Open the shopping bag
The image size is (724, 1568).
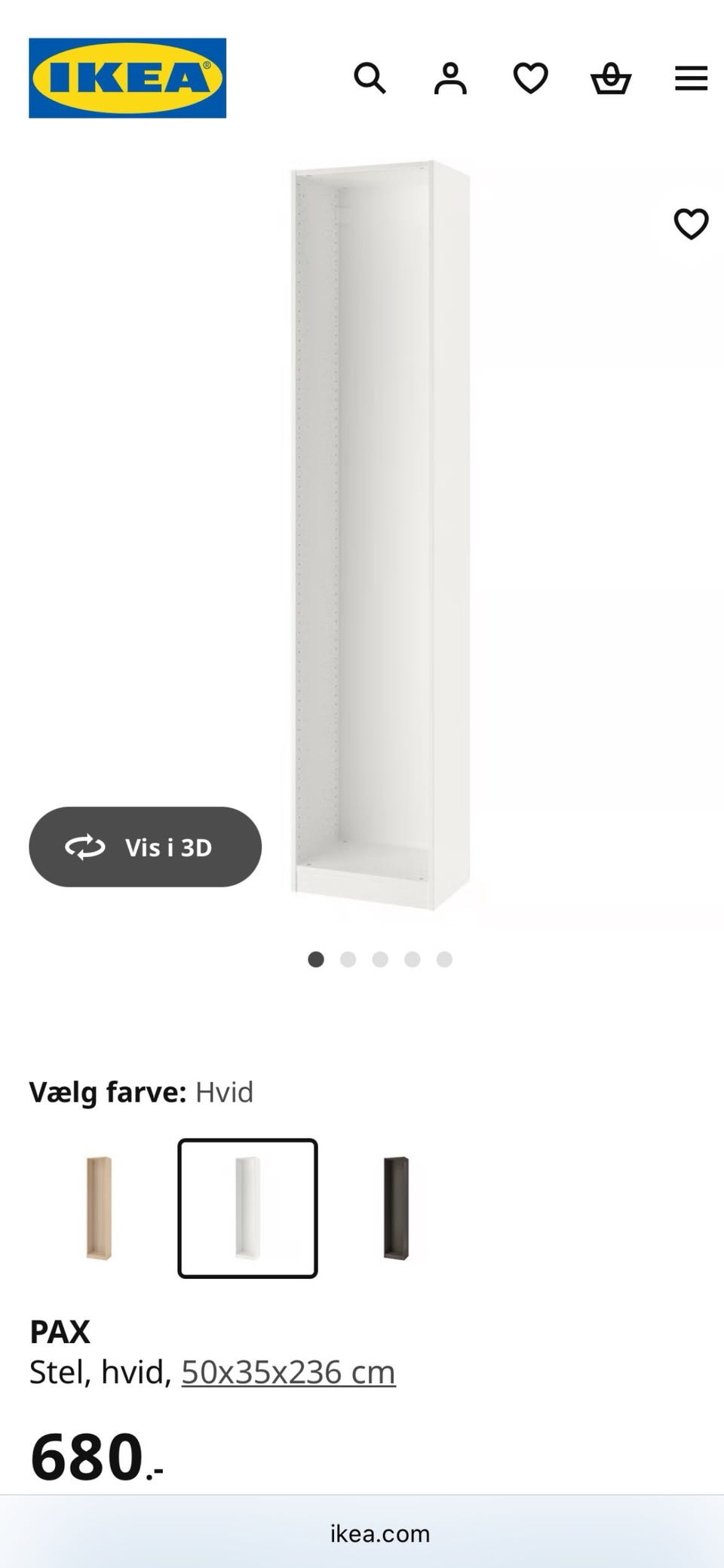point(612,78)
